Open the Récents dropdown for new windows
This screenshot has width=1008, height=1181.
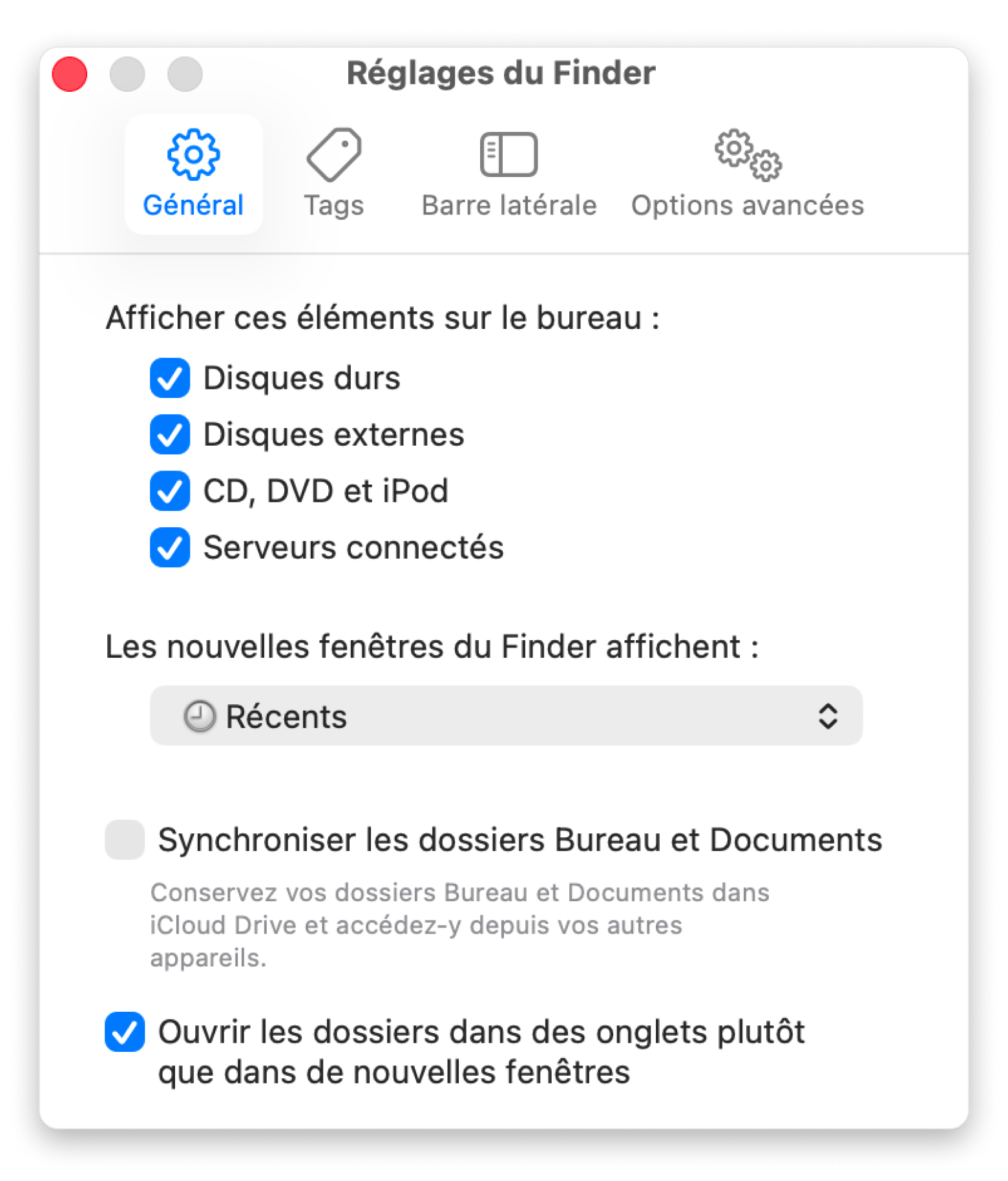(x=506, y=716)
